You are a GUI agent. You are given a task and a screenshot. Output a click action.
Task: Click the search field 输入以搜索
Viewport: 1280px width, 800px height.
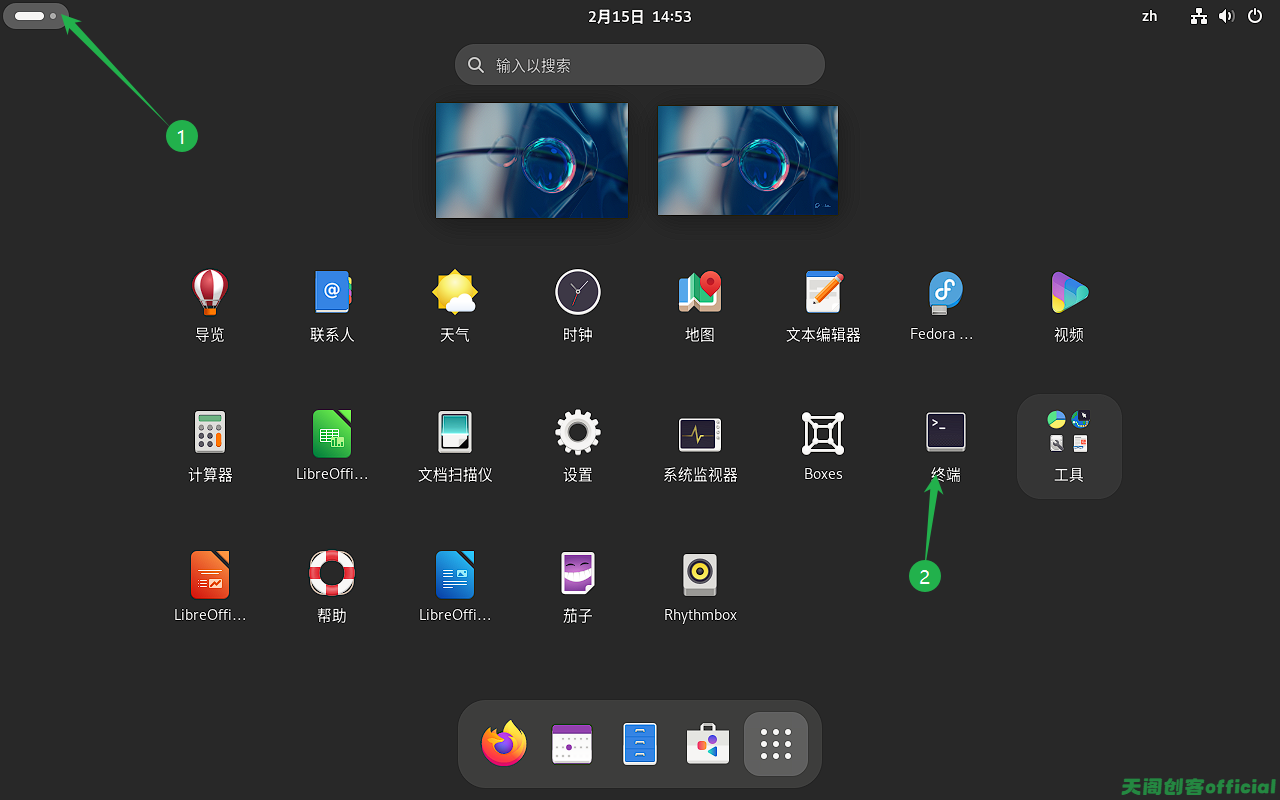(x=640, y=65)
